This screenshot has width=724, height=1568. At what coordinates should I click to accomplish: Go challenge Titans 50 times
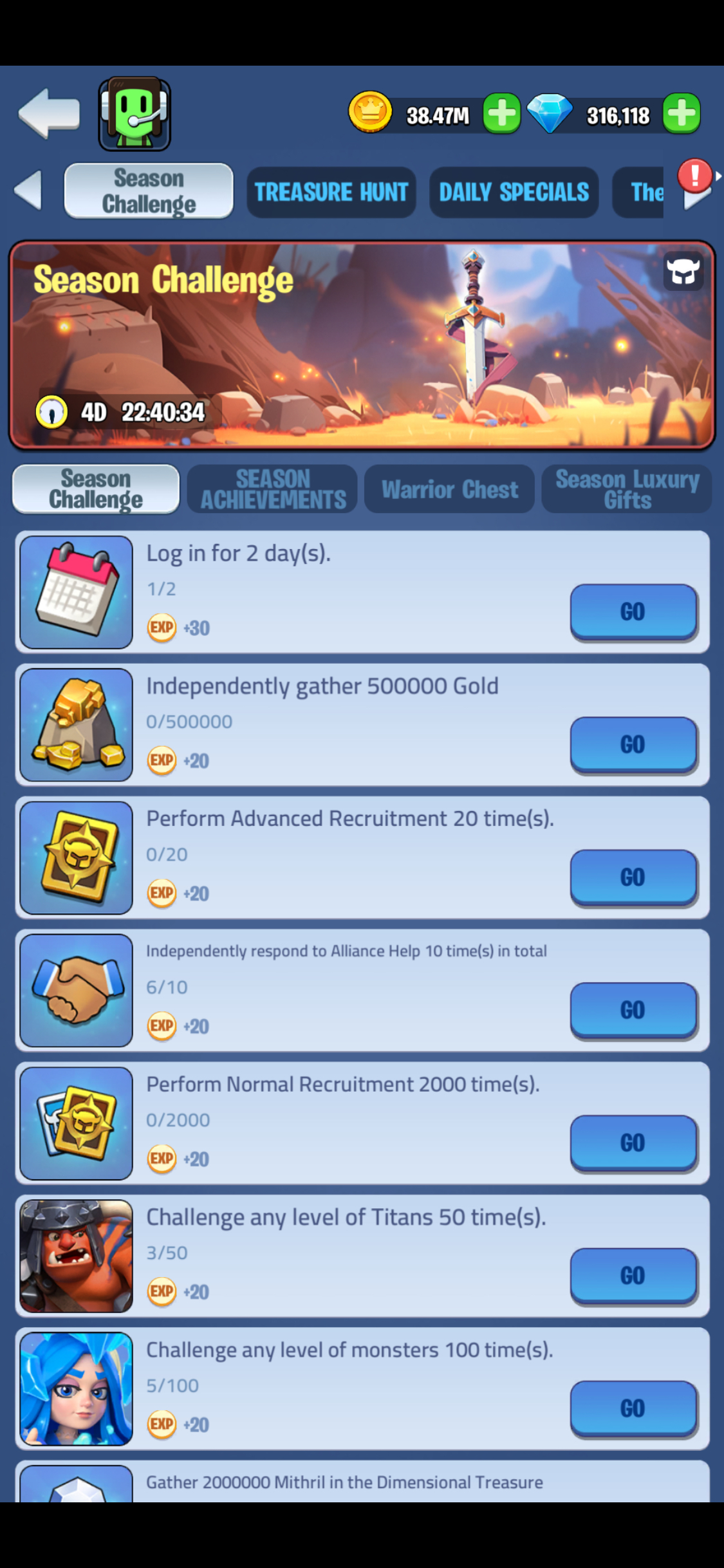[633, 1276]
